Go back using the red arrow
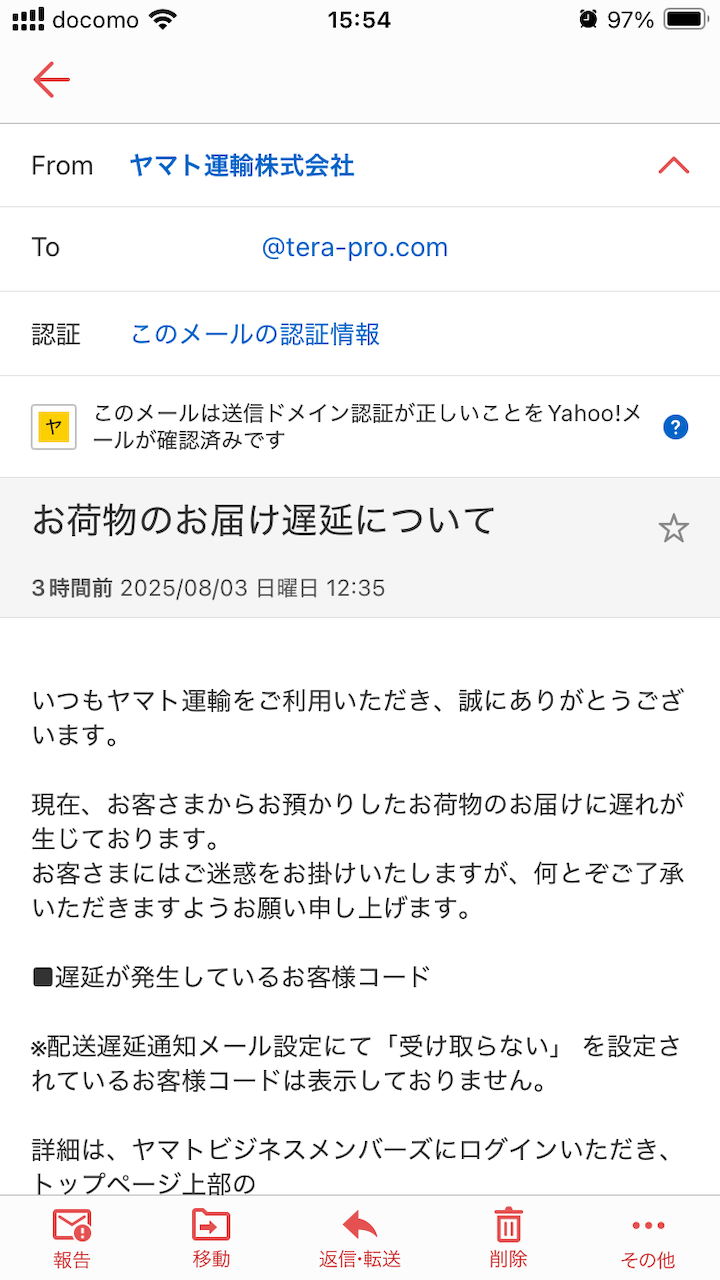 51,79
